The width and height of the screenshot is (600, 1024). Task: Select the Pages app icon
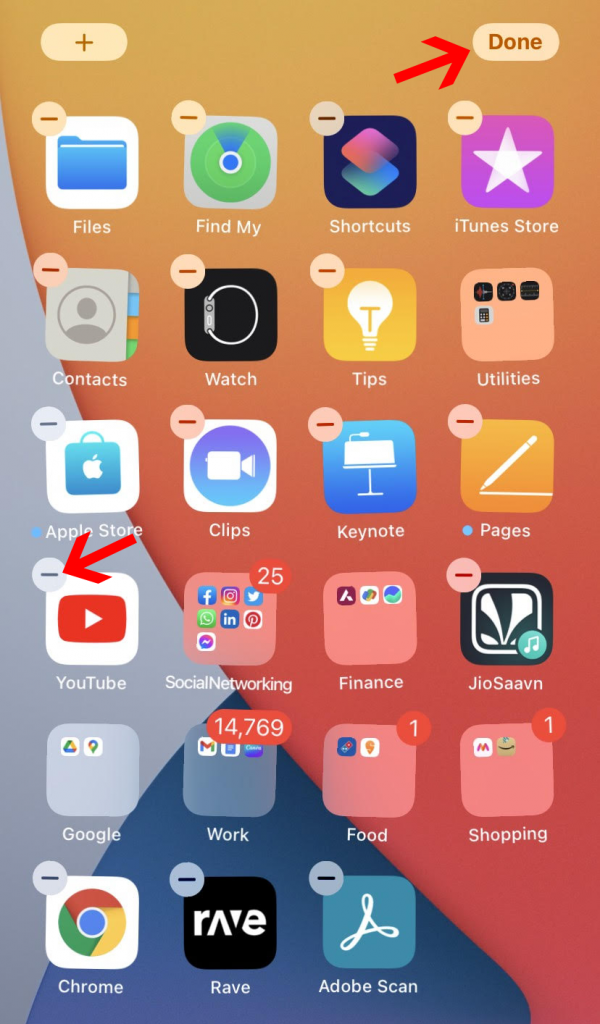(507, 466)
